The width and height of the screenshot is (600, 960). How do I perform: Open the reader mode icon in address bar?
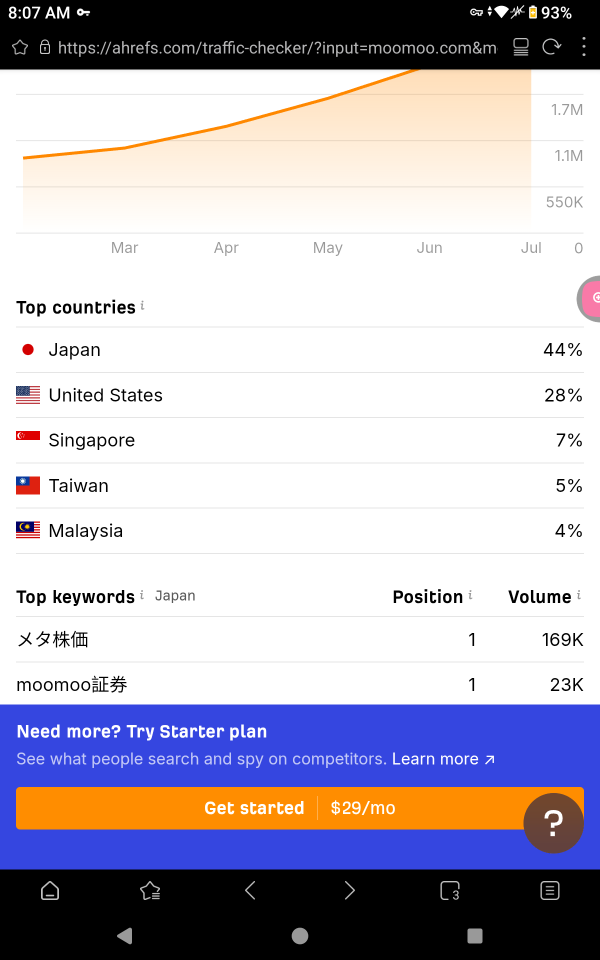coord(521,47)
